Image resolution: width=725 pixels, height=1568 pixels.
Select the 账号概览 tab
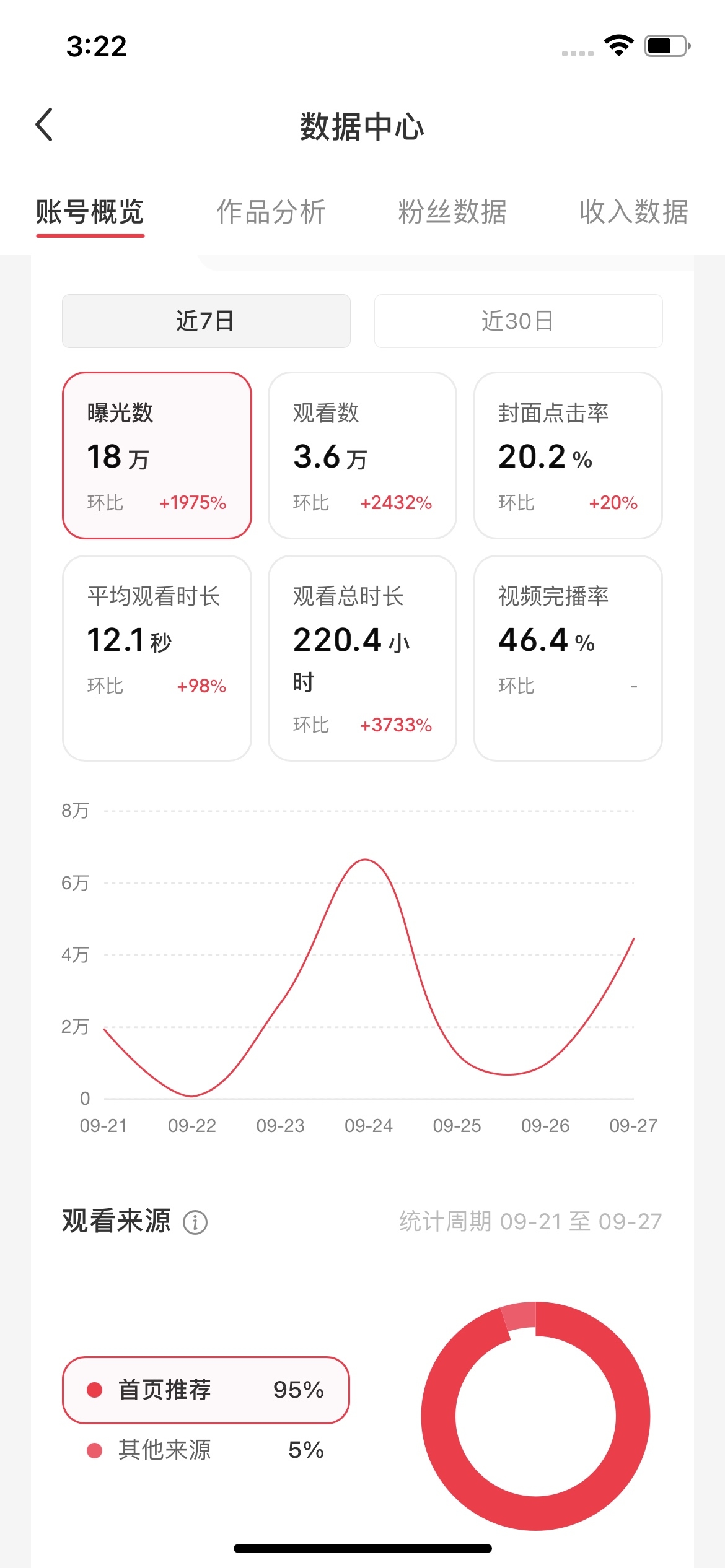coord(90,212)
